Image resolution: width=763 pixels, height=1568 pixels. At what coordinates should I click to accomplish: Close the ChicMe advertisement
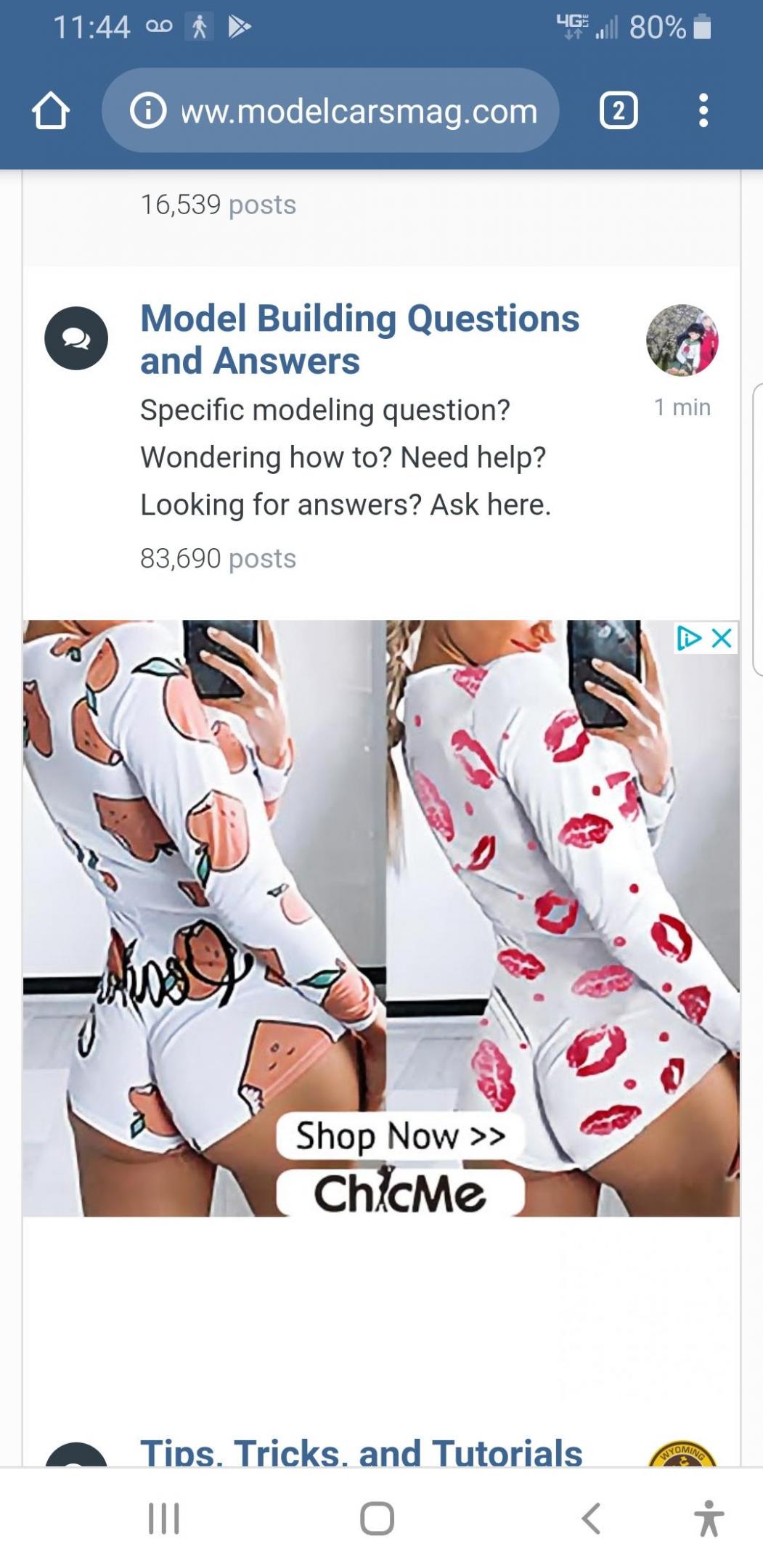click(x=722, y=638)
